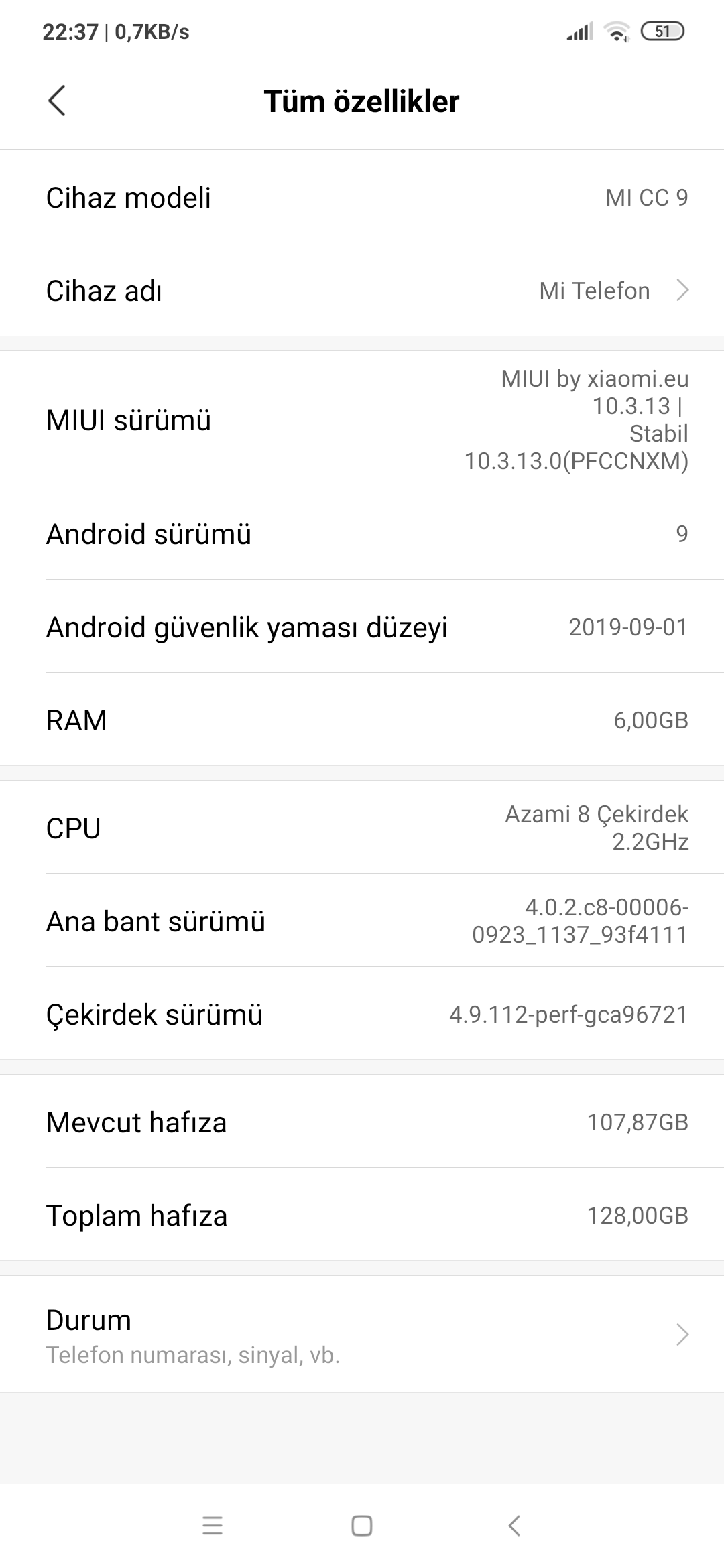Go back using the header arrow
Screen dimensions: 724x1568
57,101
